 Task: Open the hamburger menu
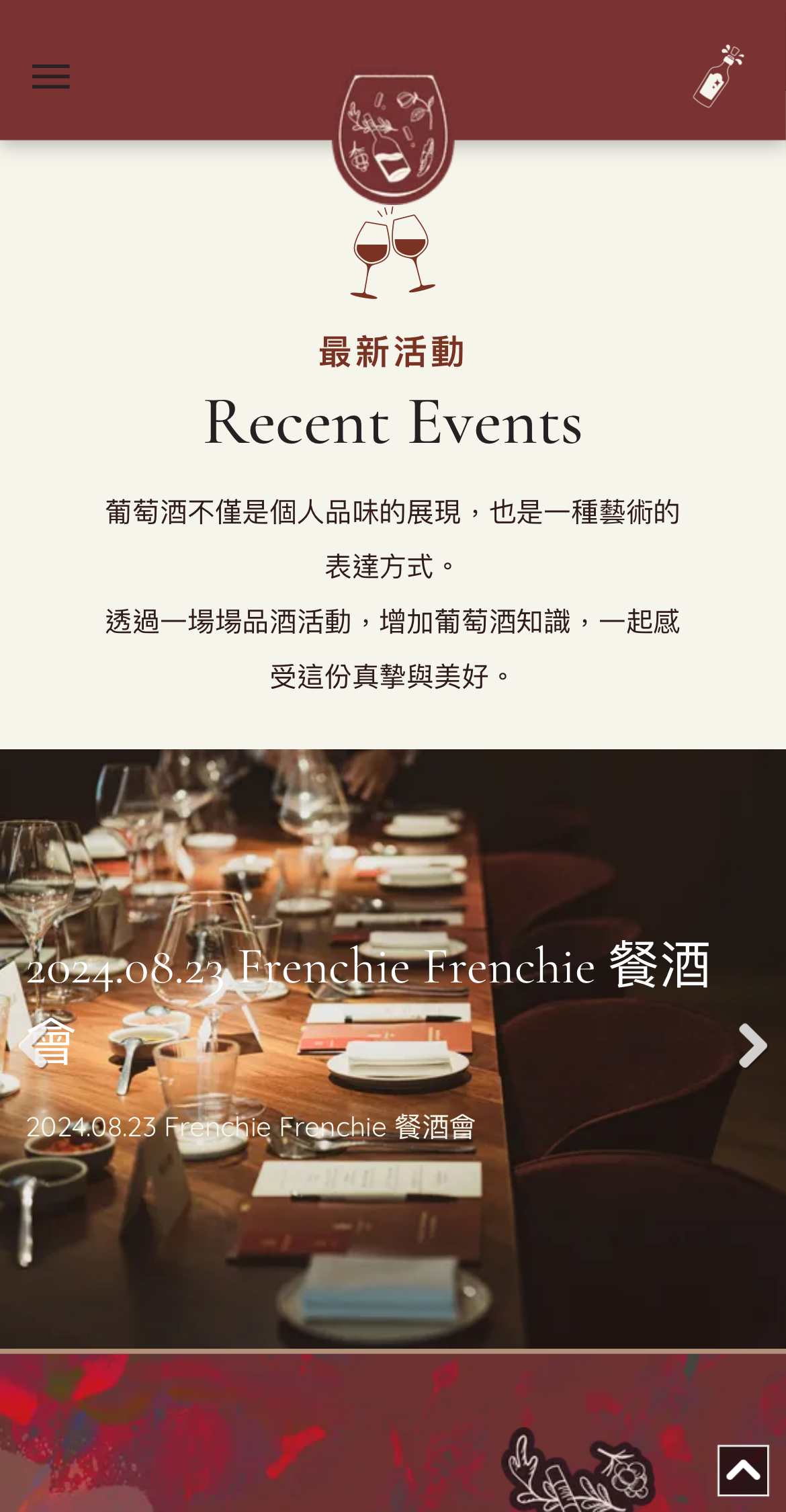[x=51, y=77]
